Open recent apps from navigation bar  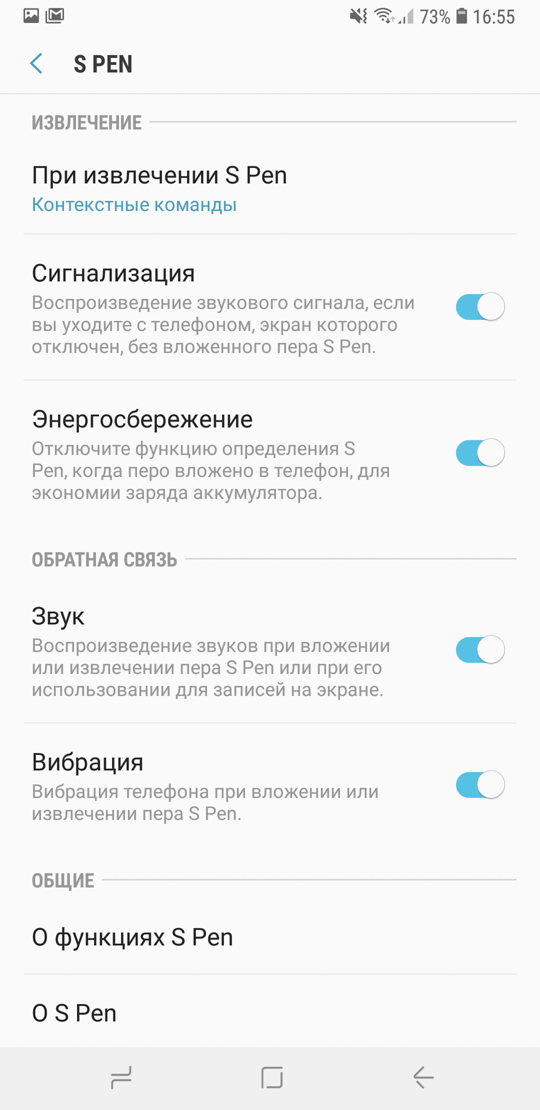click(121, 1077)
